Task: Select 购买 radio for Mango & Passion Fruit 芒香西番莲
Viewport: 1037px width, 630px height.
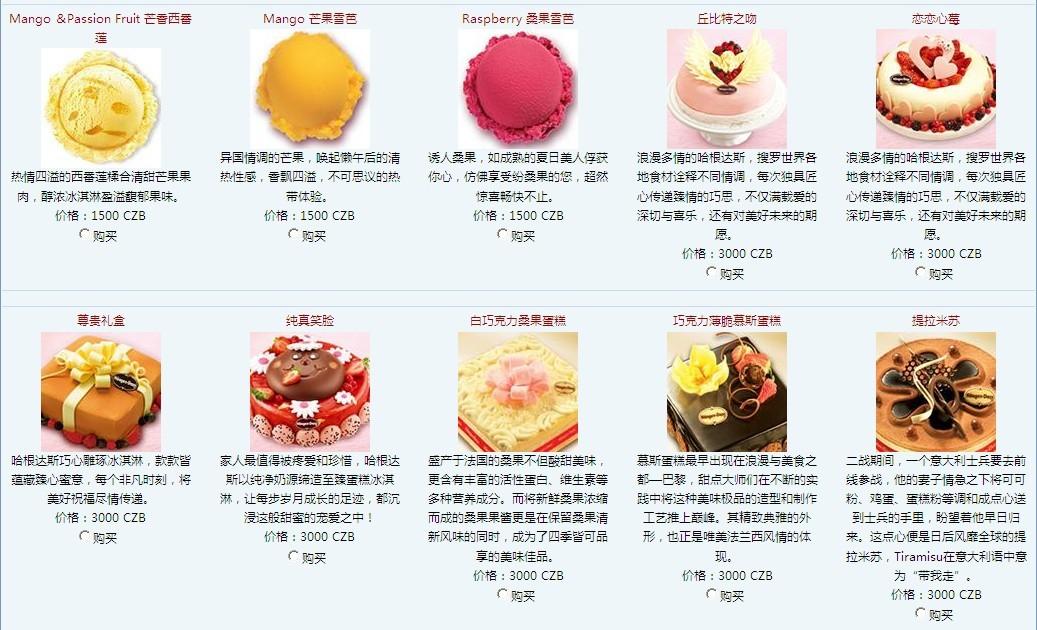Action: [85, 235]
